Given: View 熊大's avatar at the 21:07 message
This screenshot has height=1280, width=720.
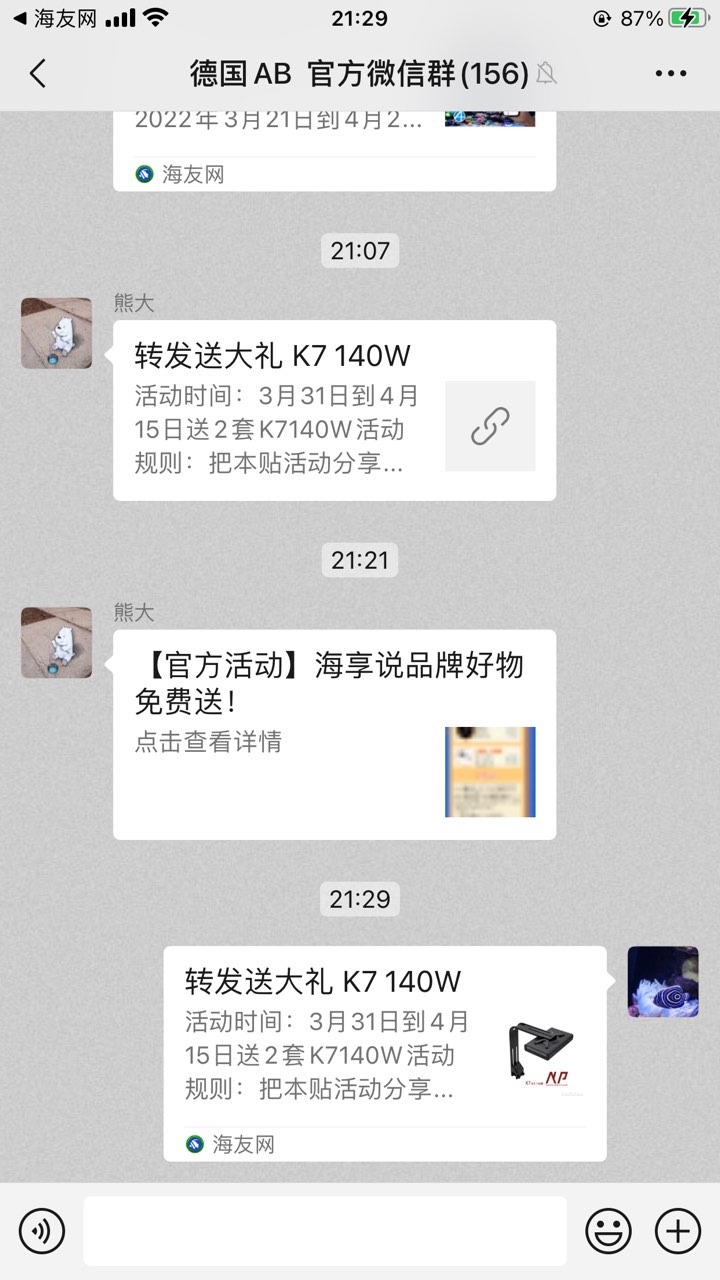Looking at the screenshot, I should click(x=56, y=332).
